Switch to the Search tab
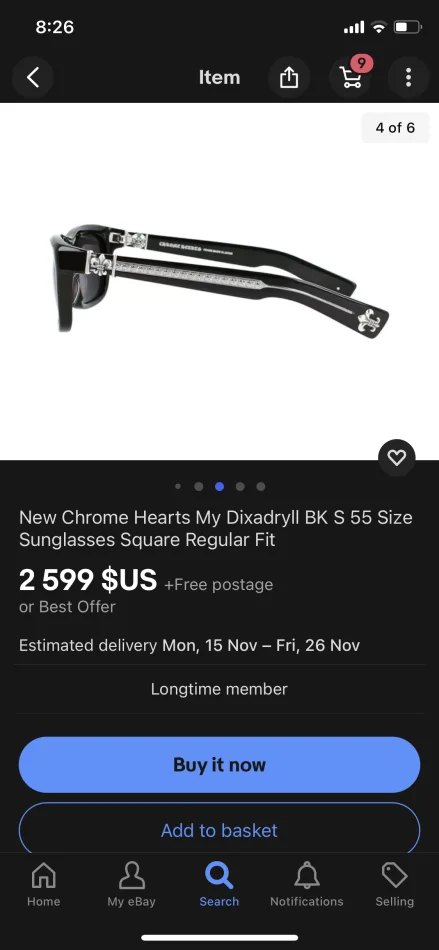The width and height of the screenshot is (439, 950). pyautogui.click(x=219, y=885)
